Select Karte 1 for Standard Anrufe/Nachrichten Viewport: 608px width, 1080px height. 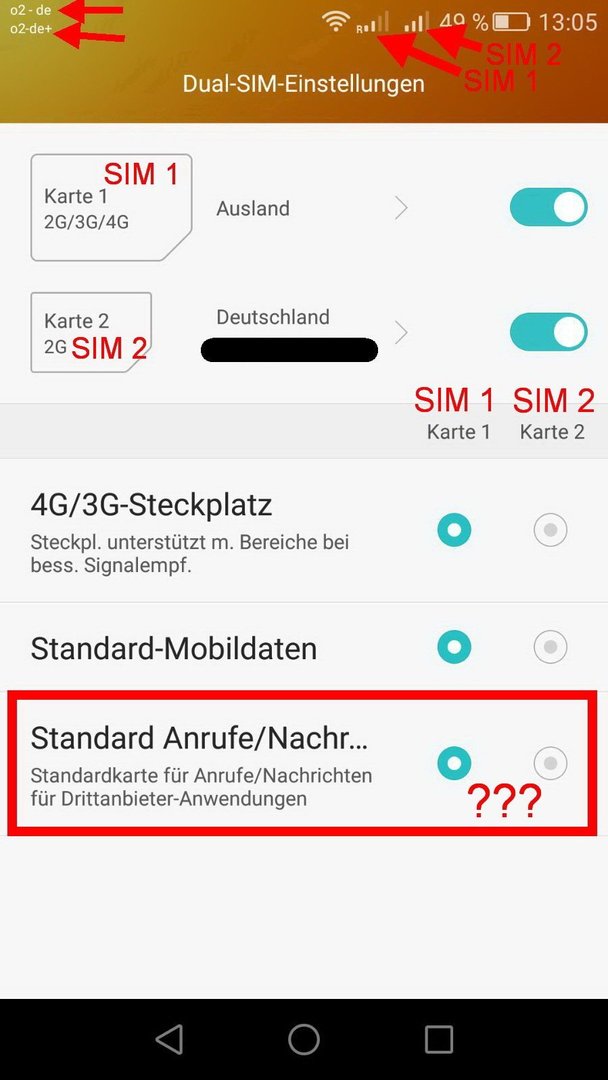(454, 763)
